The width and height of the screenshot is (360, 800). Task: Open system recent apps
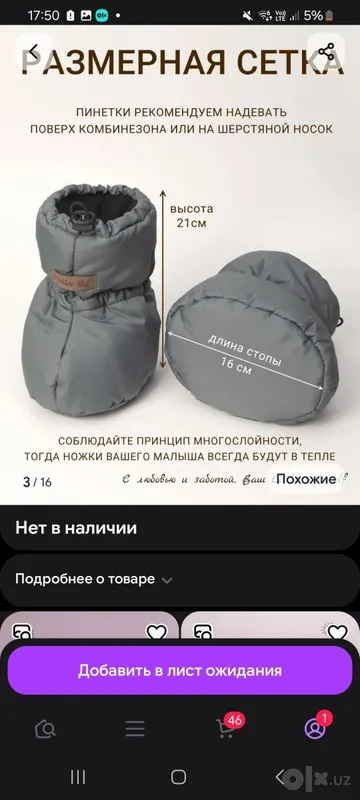(x=78, y=777)
